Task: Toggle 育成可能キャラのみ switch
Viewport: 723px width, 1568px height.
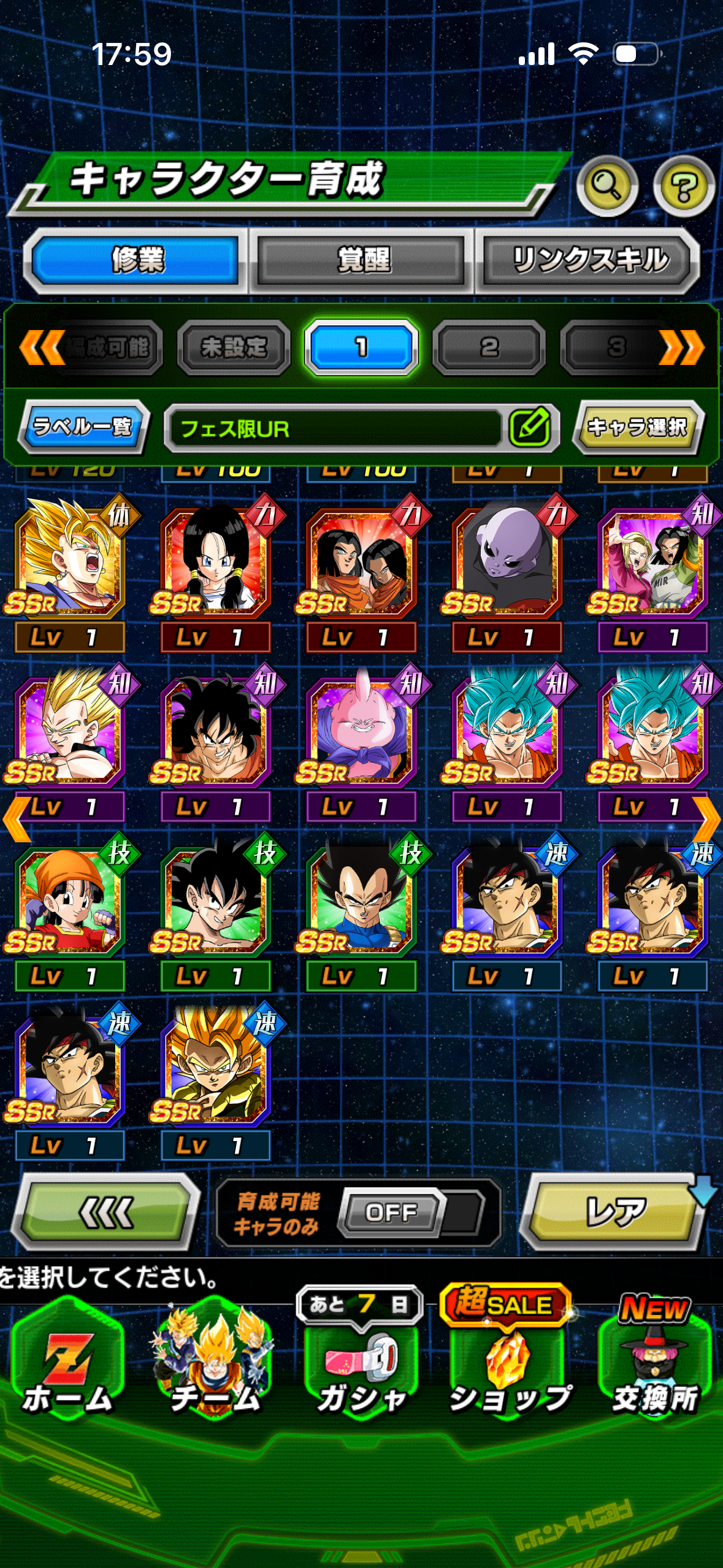Action: click(392, 1212)
